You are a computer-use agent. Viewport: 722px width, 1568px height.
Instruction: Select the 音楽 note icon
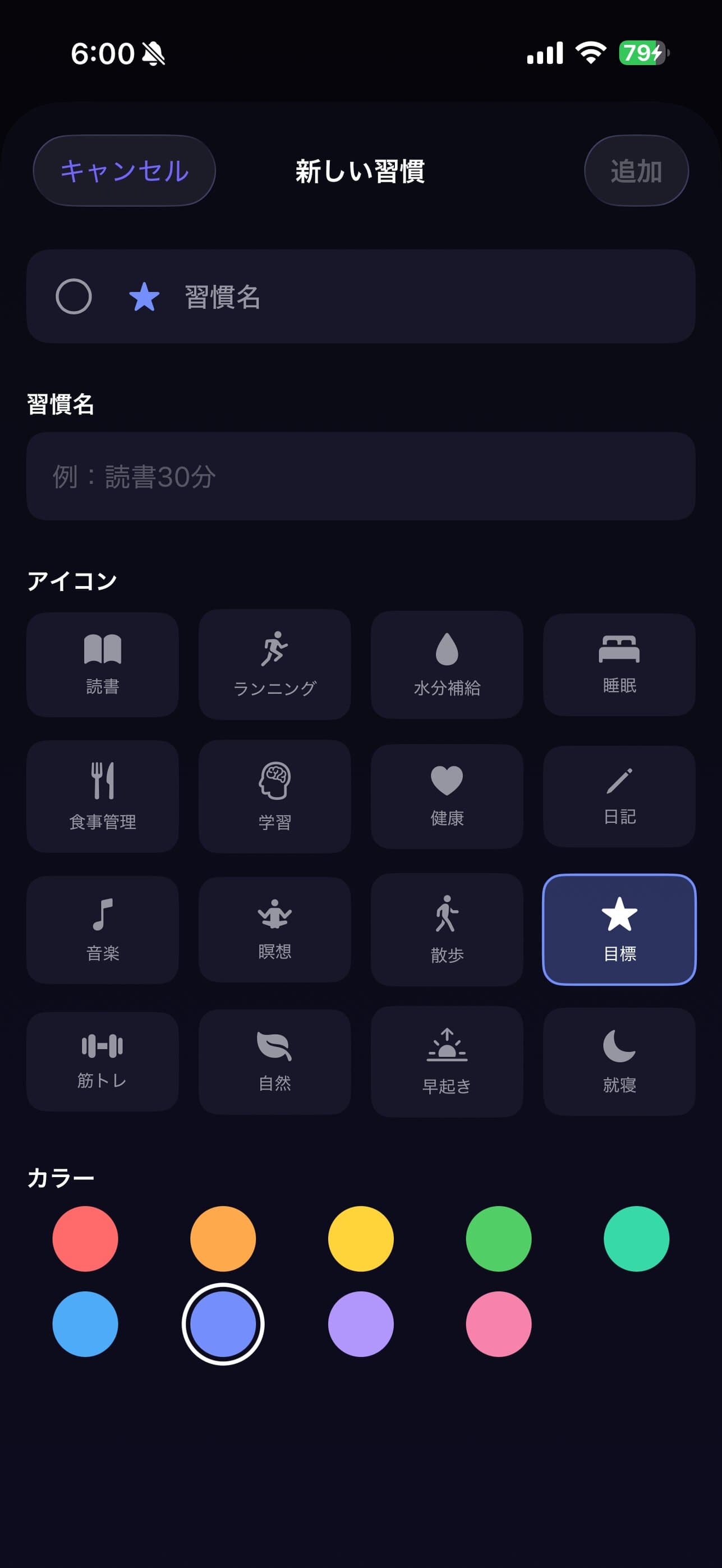click(x=102, y=929)
